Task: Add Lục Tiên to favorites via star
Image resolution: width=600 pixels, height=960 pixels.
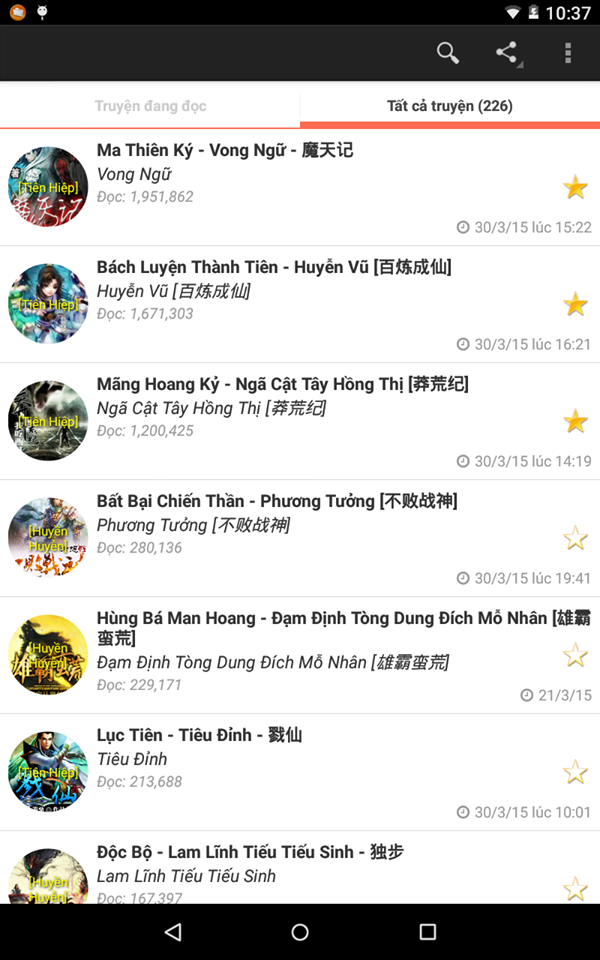Action: [575, 772]
